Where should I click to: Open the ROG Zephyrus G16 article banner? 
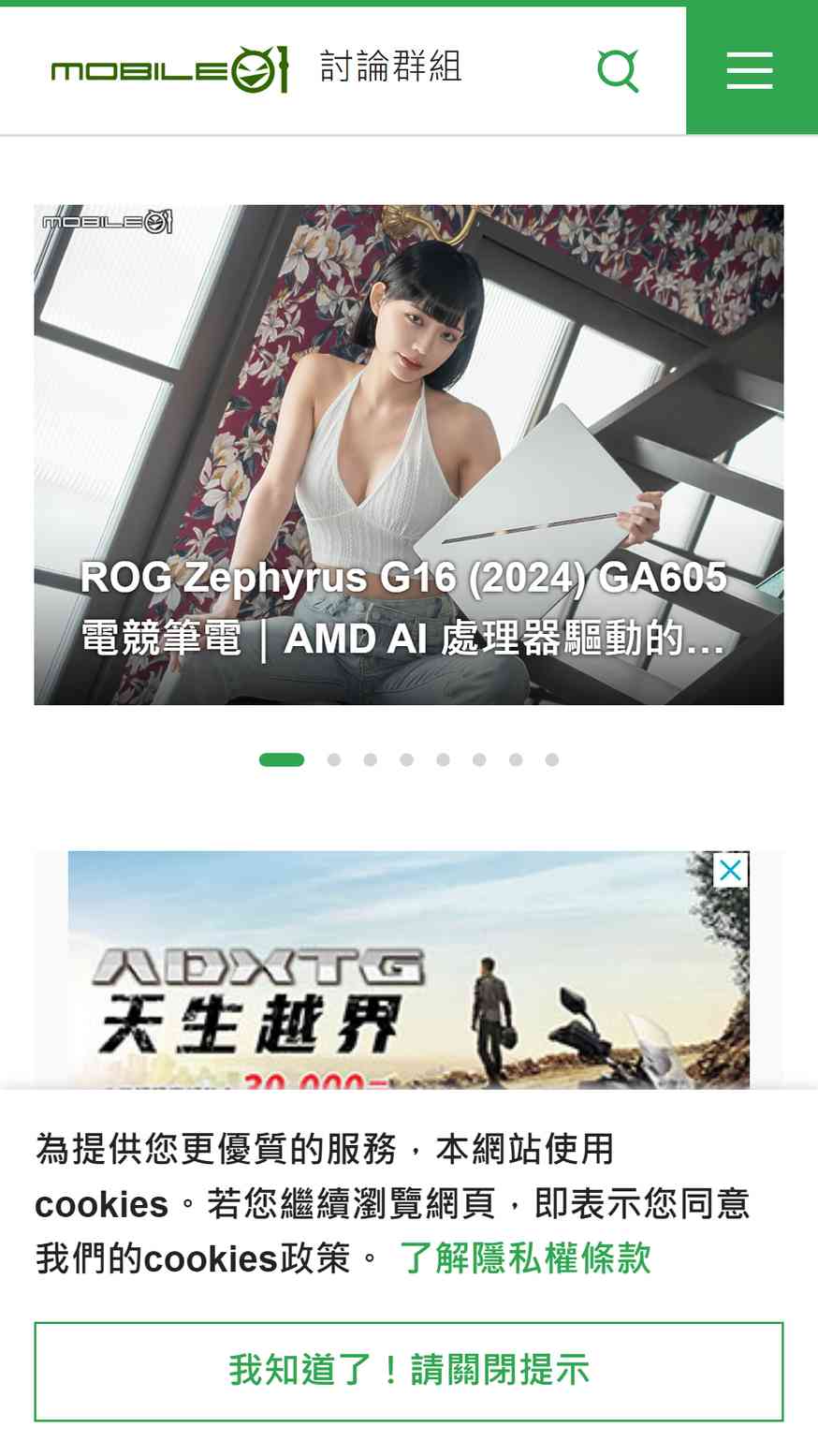(409, 454)
